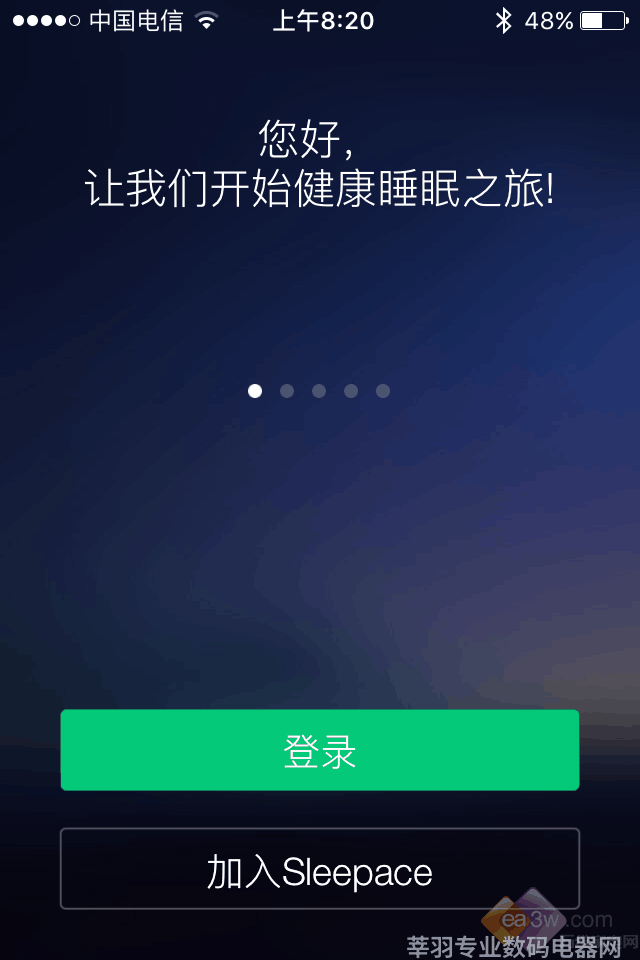Tap 加入Sleepace to sign up
The height and width of the screenshot is (960, 640).
pyautogui.click(x=320, y=869)
